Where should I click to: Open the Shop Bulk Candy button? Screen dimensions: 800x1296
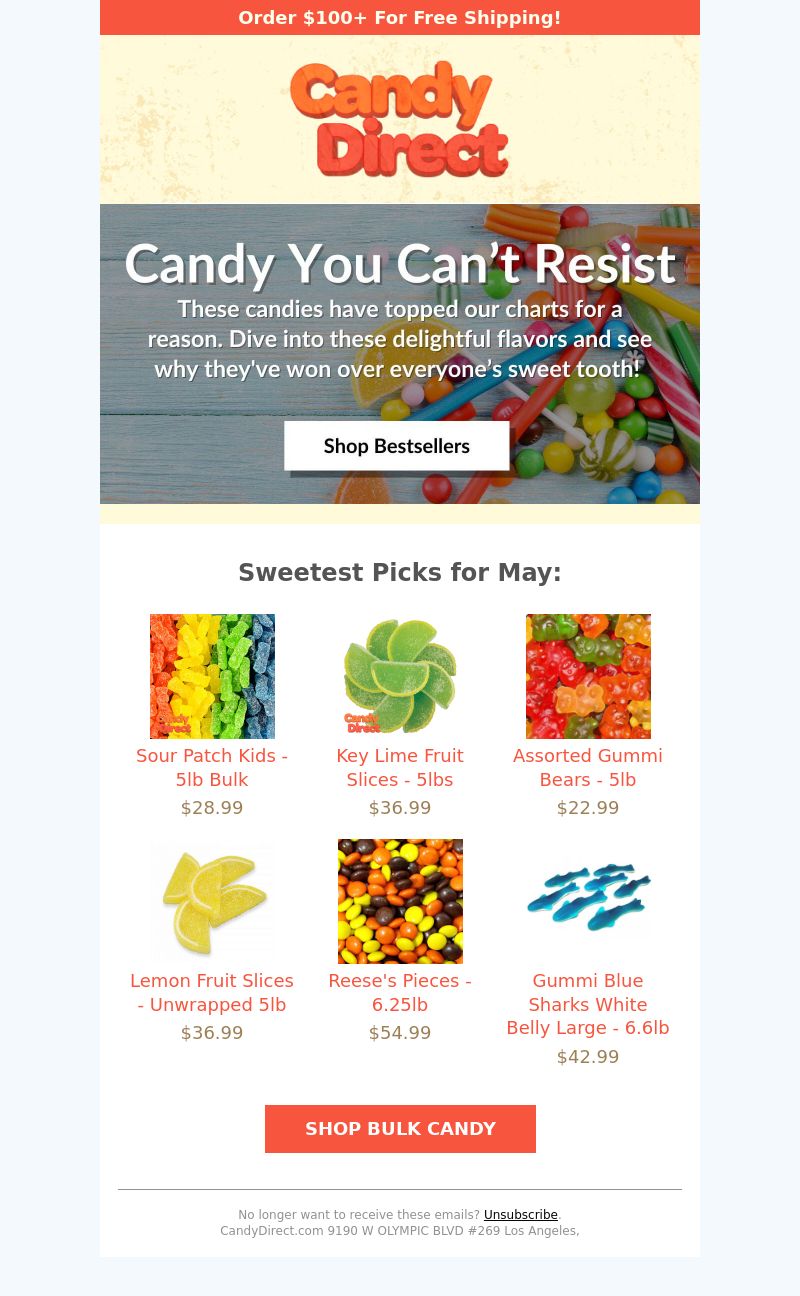coord(400,1129)
